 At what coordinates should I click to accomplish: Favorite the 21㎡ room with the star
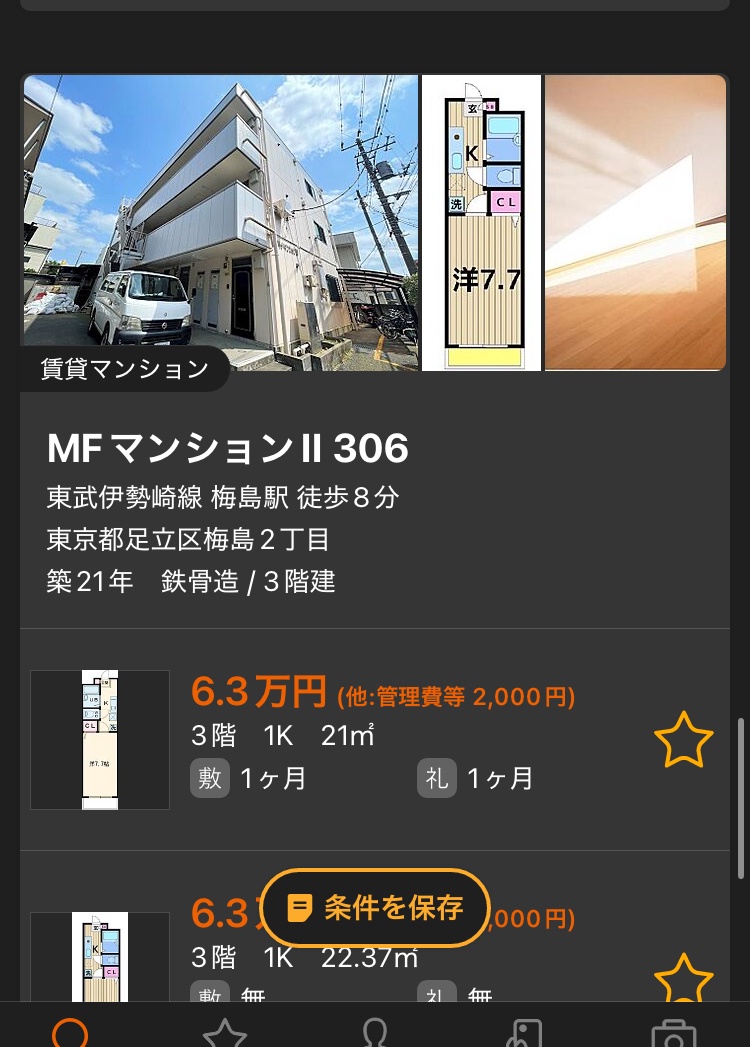[x=683, y=741]
